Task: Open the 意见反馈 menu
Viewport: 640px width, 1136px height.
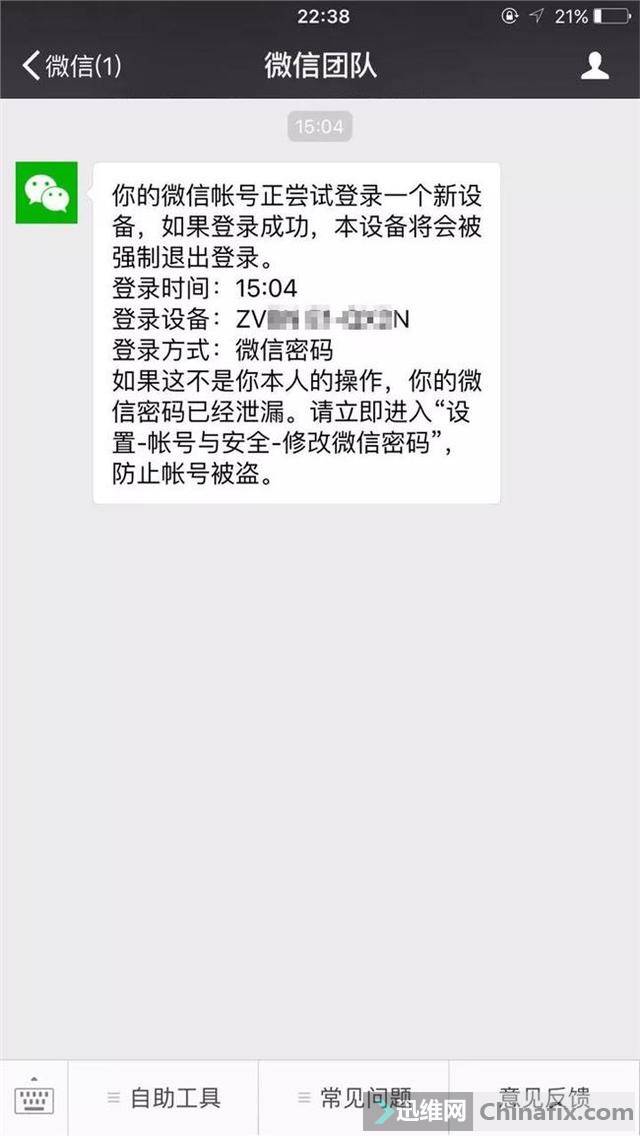Action: point(544,1097)
